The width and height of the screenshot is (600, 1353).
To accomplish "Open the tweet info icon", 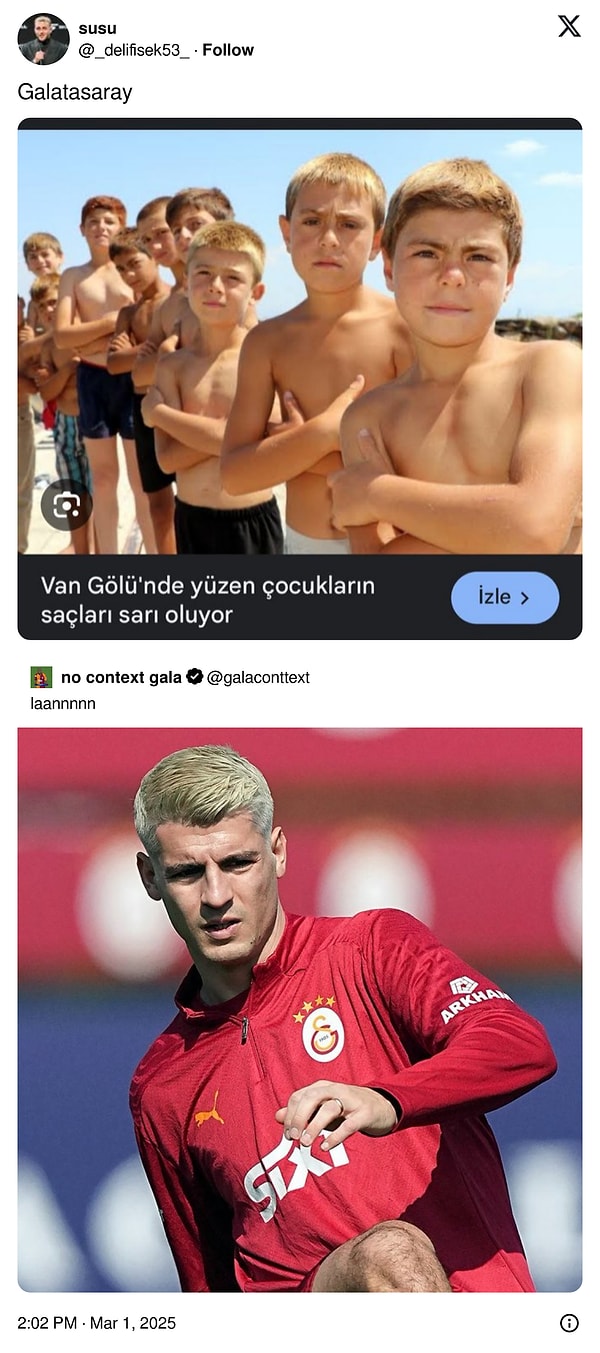I will [569, 1323].
